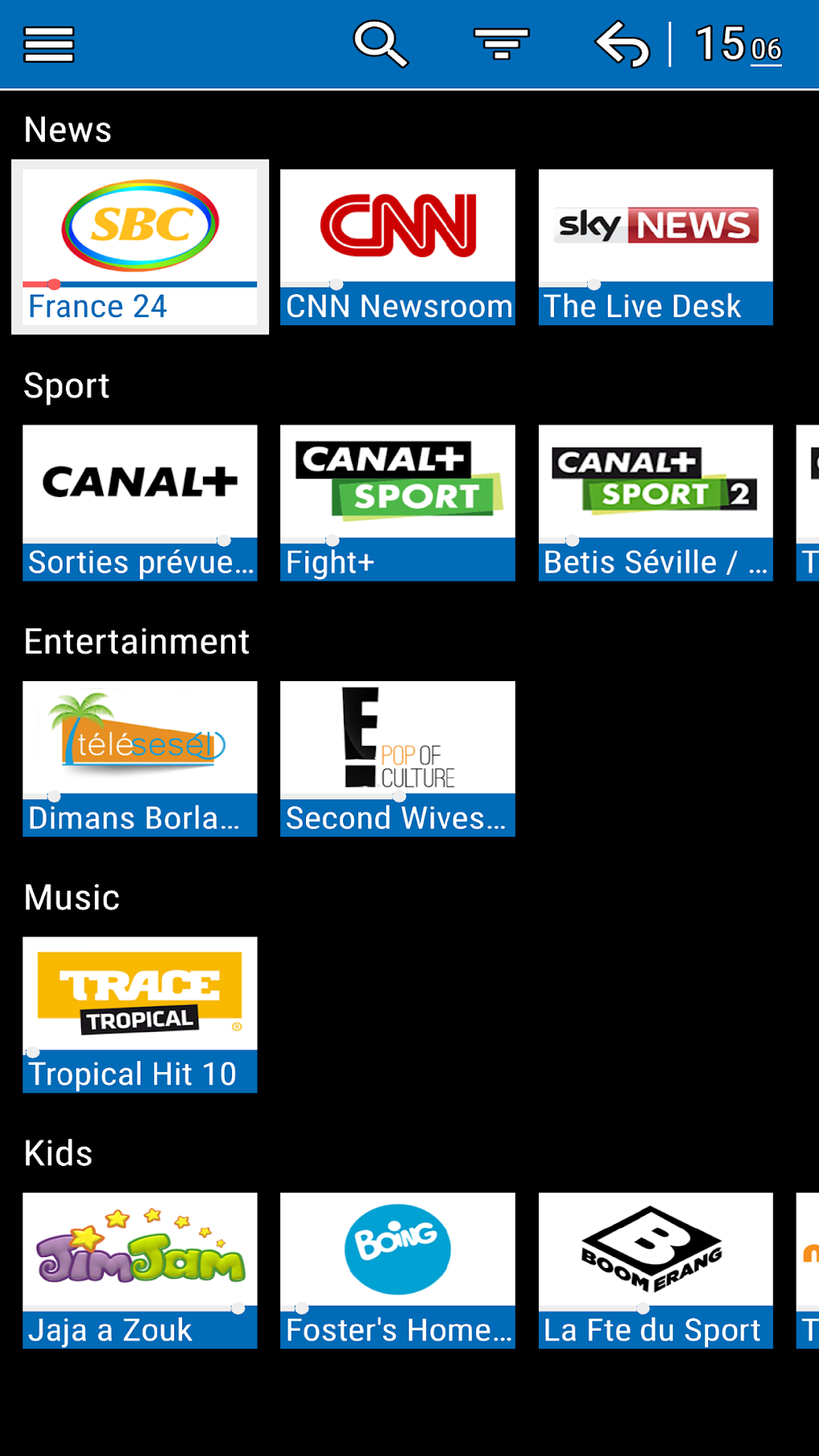Screen dimensions: 819x1456
Task: Open the channel filter options
Action: click(x=501, y=44)
